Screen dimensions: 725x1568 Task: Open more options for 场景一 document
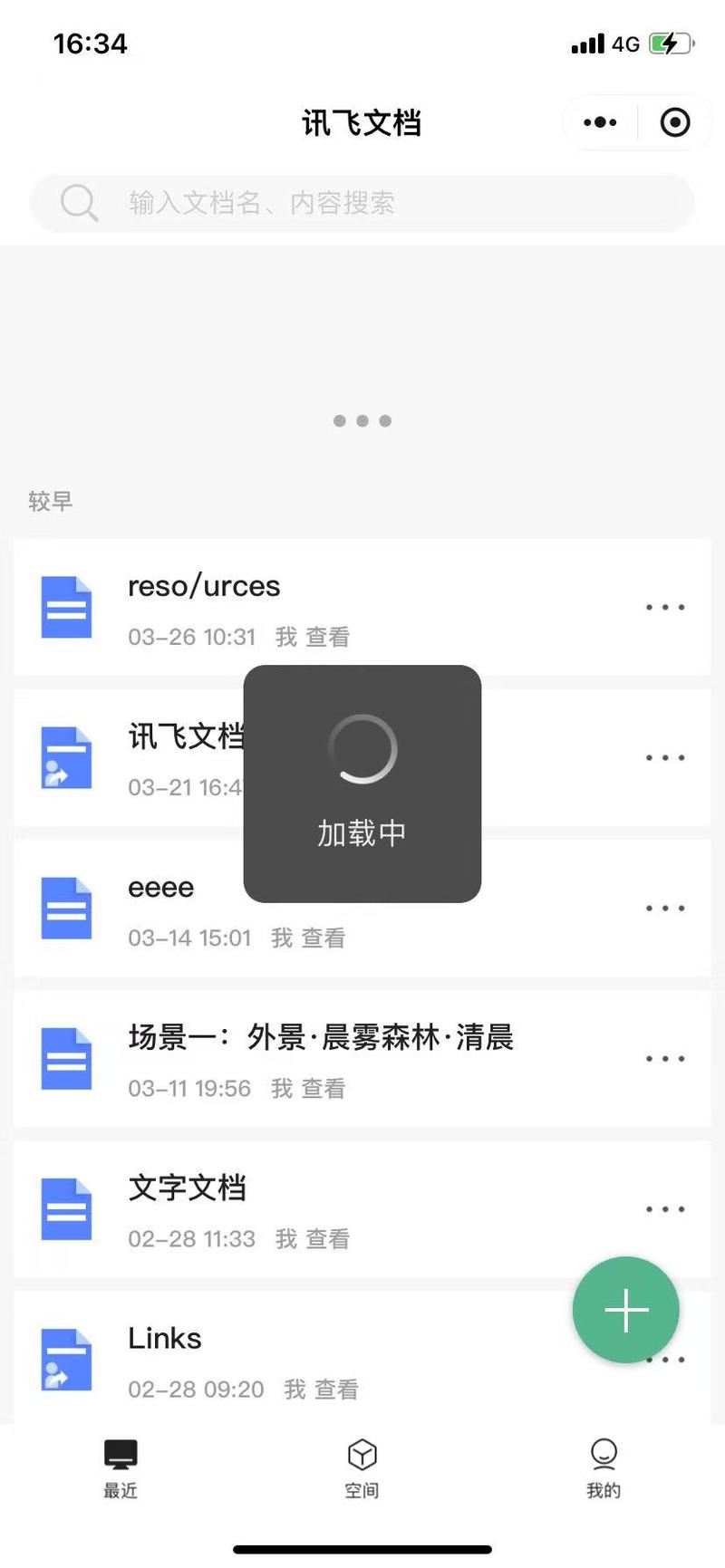tap(665, 1058)
